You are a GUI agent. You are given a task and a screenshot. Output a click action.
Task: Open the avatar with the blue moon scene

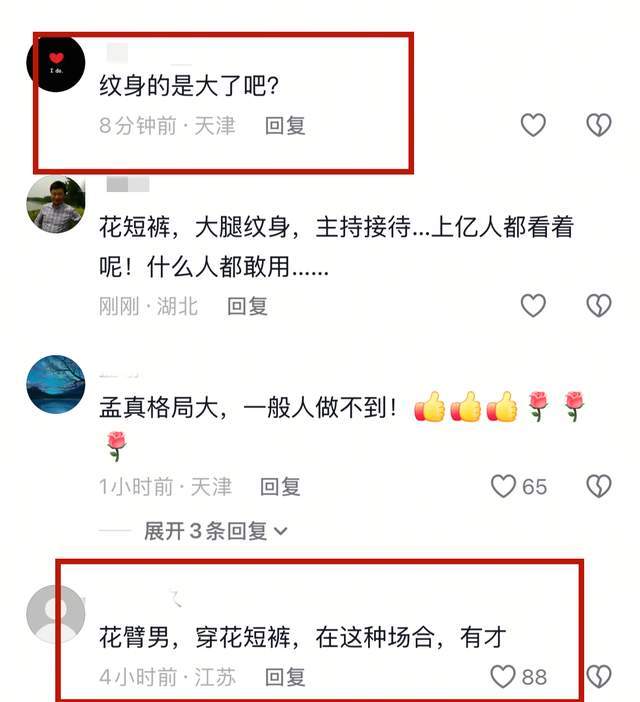(x=55, y=384)
